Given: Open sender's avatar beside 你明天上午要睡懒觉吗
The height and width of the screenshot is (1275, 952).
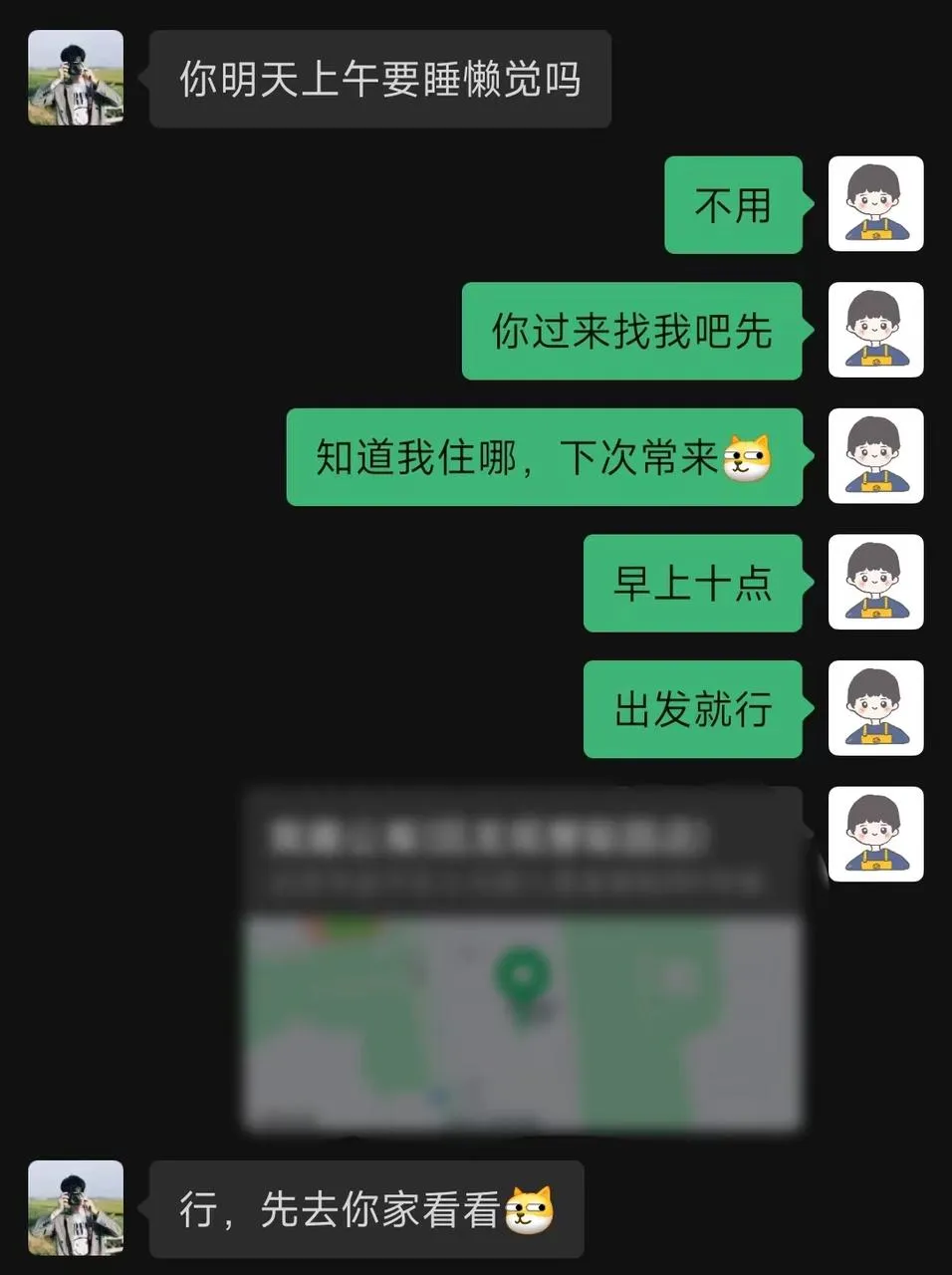Looking at the screenshot, I should pos(76,78).
